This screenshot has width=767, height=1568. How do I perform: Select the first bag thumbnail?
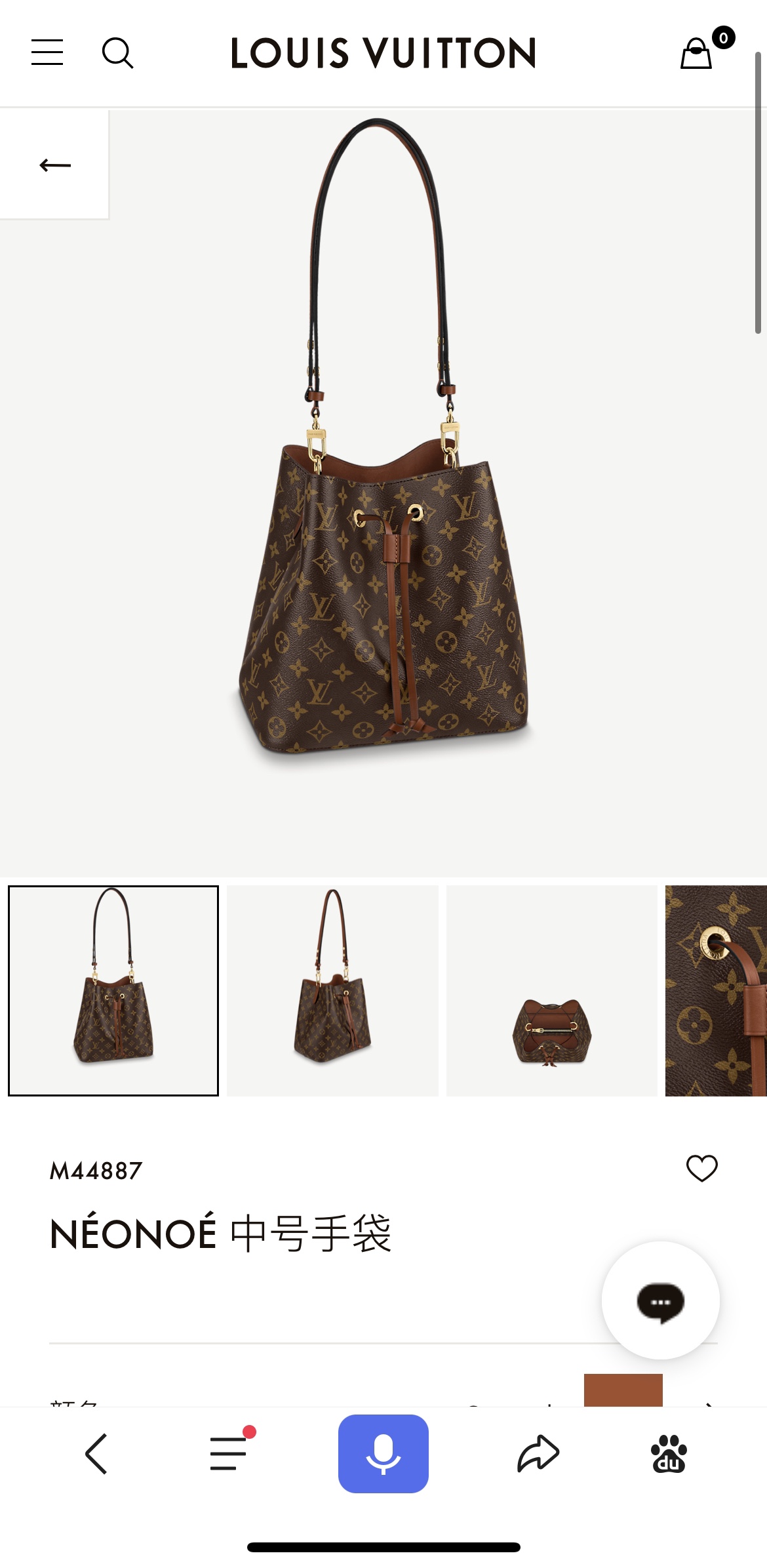pos(113,990)
